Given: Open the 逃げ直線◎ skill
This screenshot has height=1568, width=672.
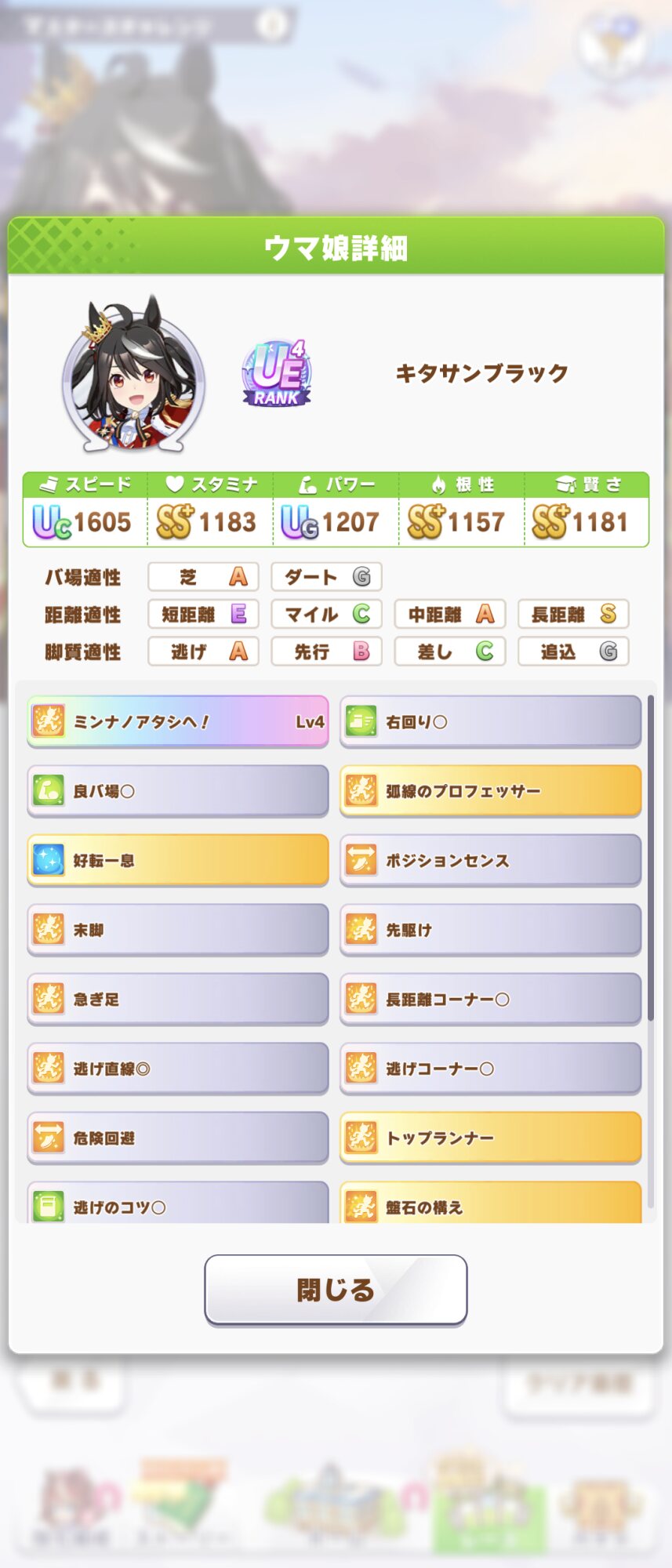Looking at the screenshot, I should tap(178, 1068).
